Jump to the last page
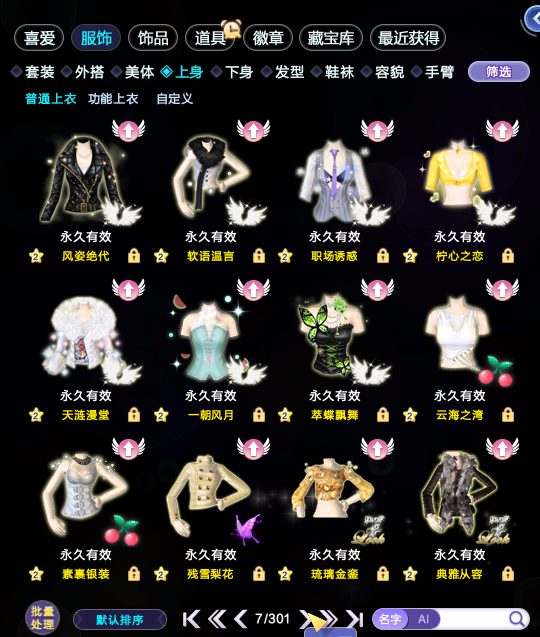540x637 pixels. [355, 619]
